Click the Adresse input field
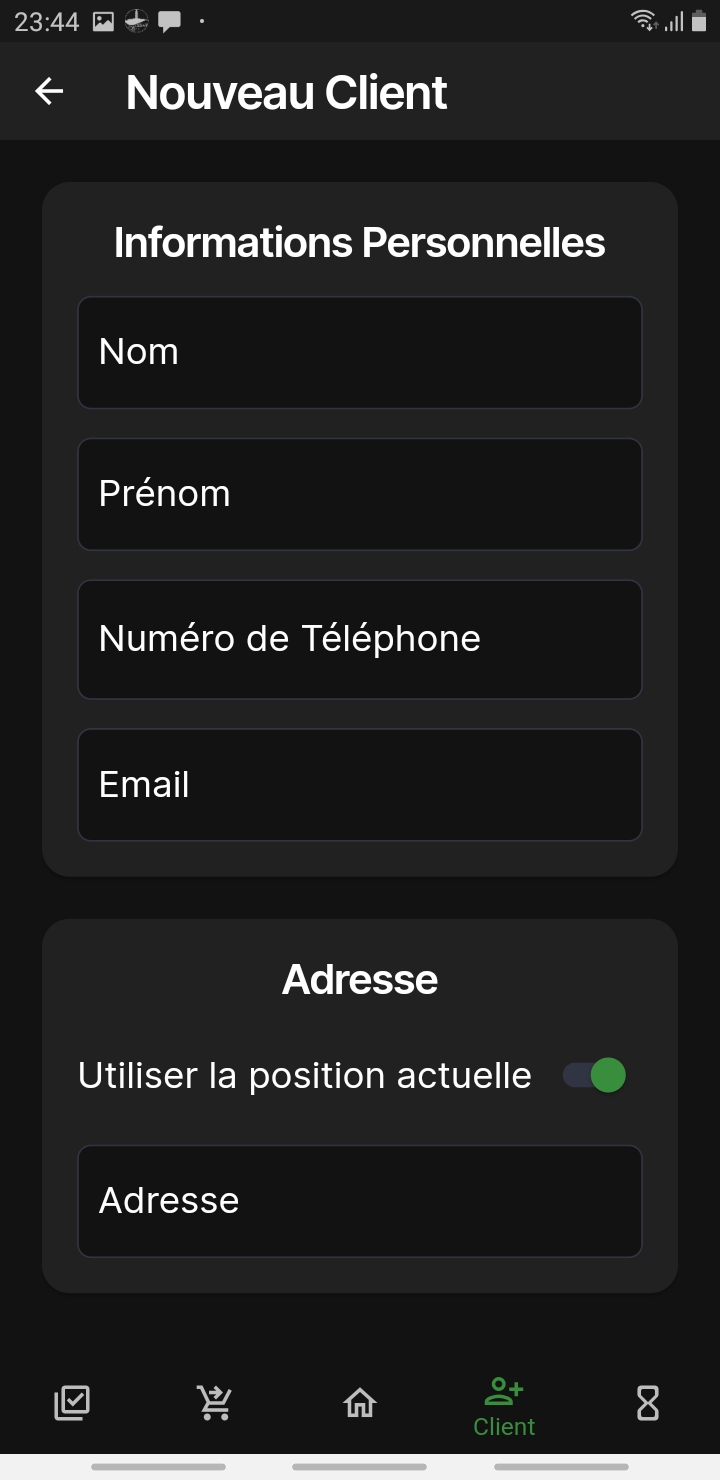720x1480 pixels. click(x=360, y=1200)
